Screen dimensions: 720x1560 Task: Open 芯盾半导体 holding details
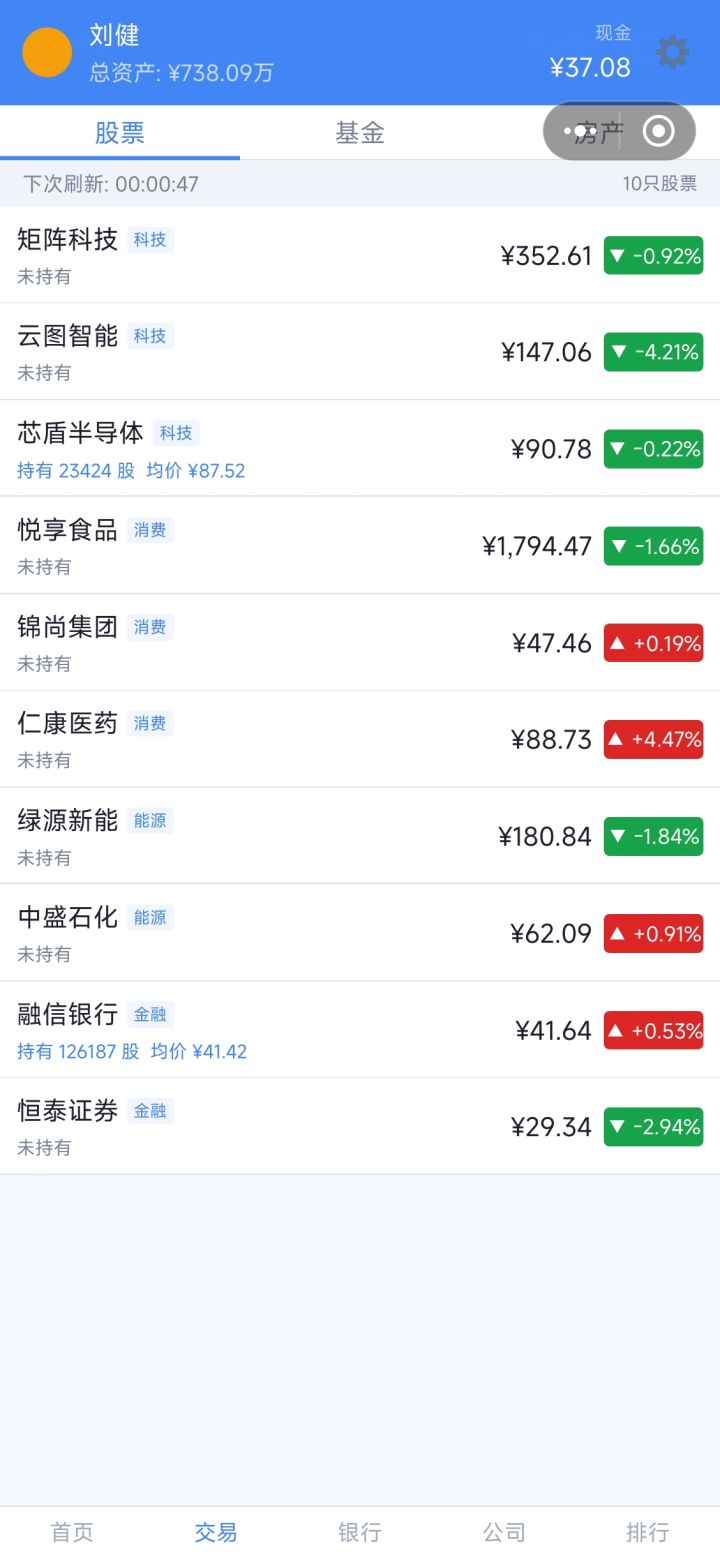point(360,449)
